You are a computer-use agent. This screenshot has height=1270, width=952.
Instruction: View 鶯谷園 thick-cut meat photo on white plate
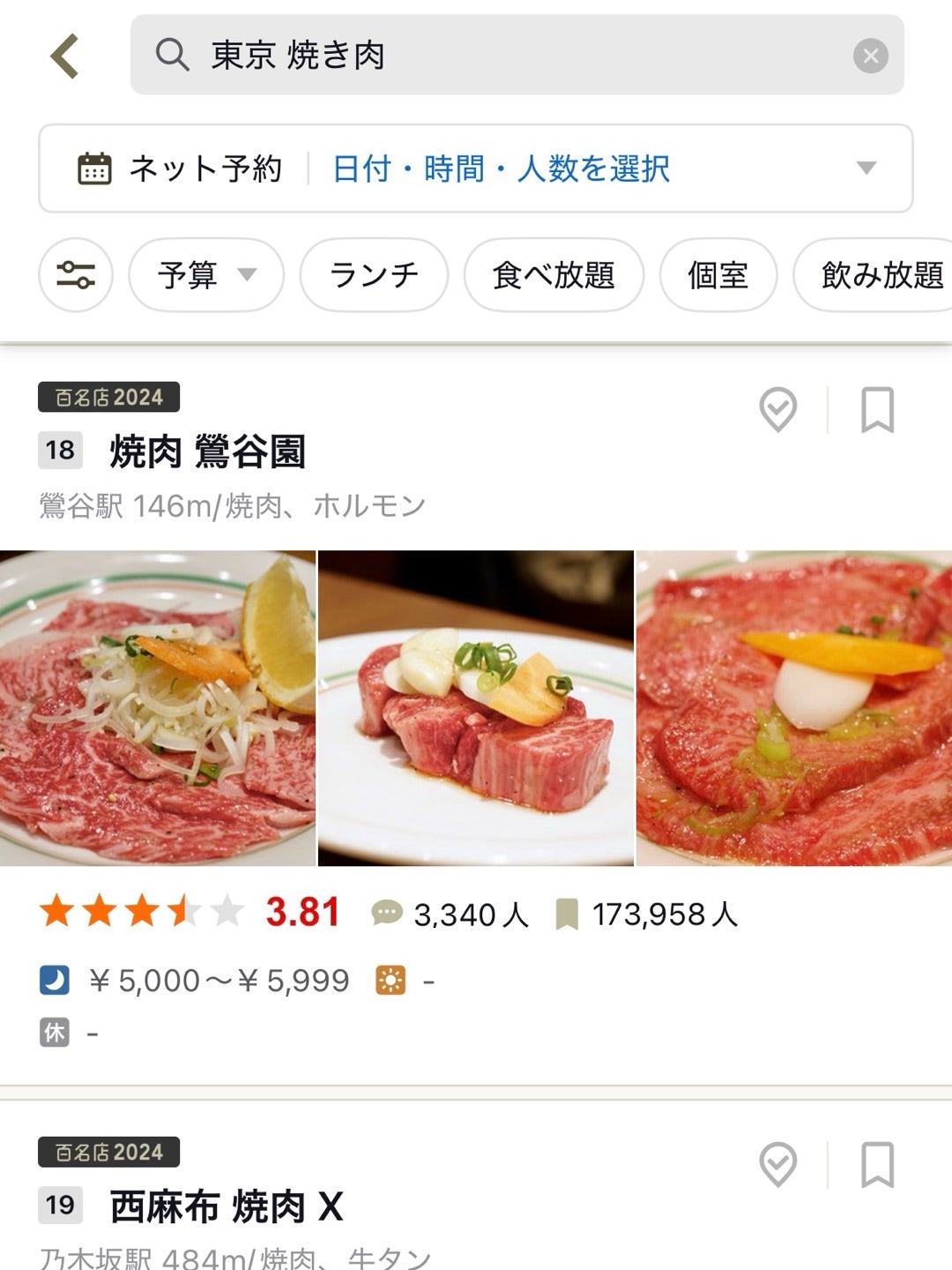[476, 708]
